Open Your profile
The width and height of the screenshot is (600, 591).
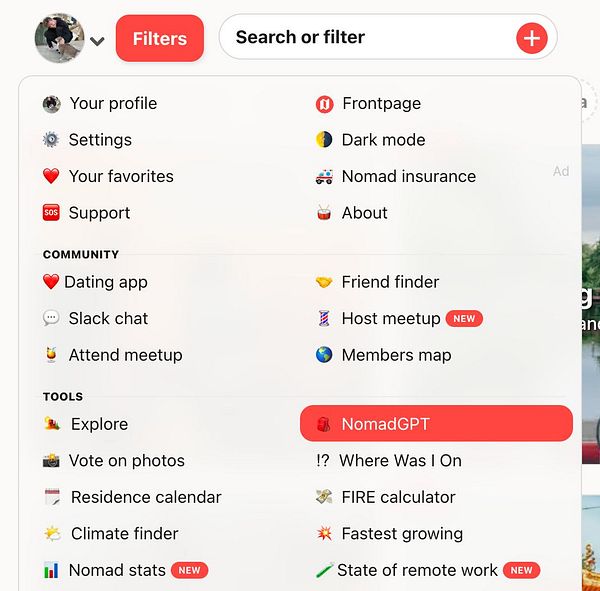click(112, 103)
